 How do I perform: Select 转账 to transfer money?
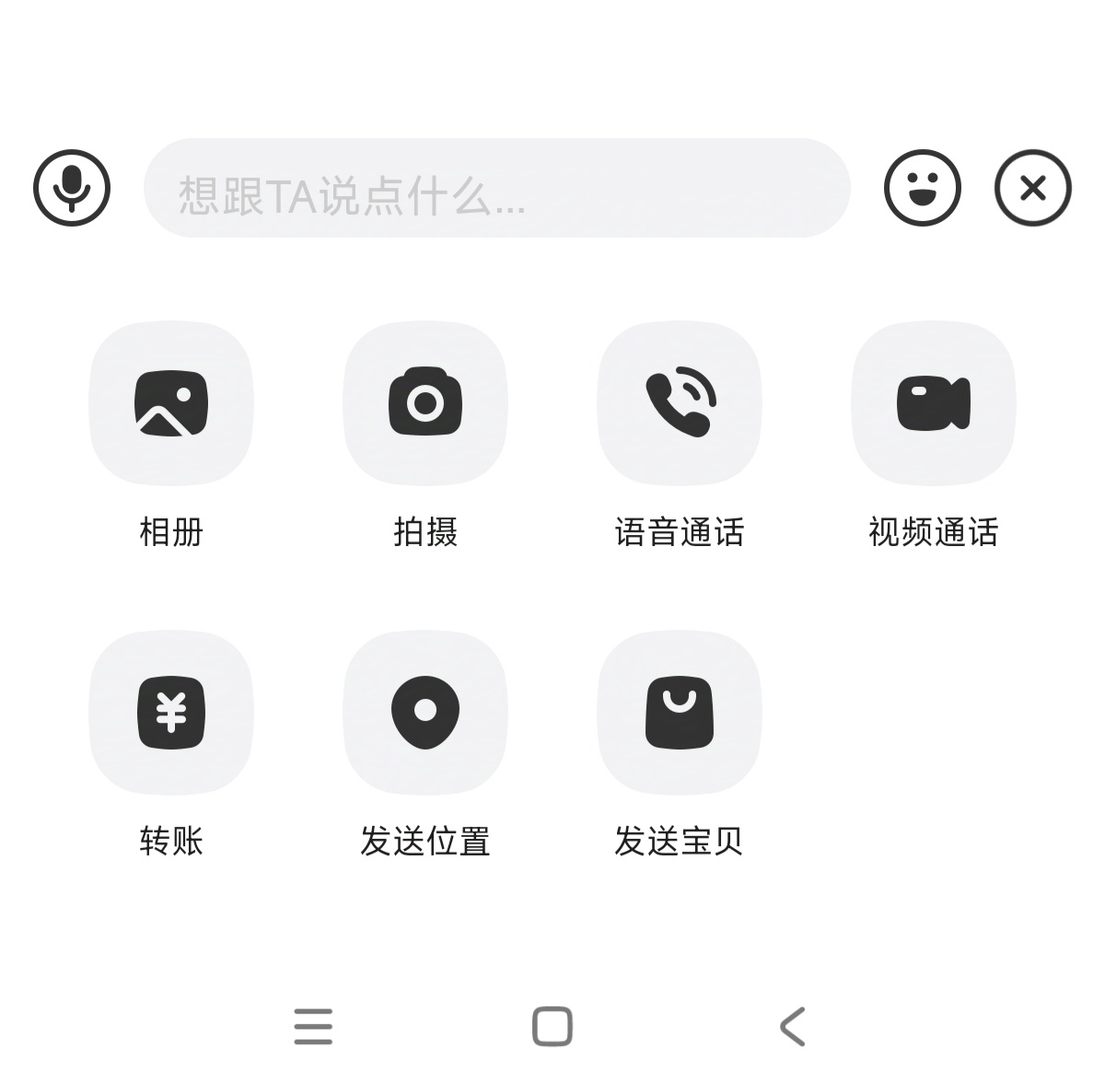tap(171, 713)
